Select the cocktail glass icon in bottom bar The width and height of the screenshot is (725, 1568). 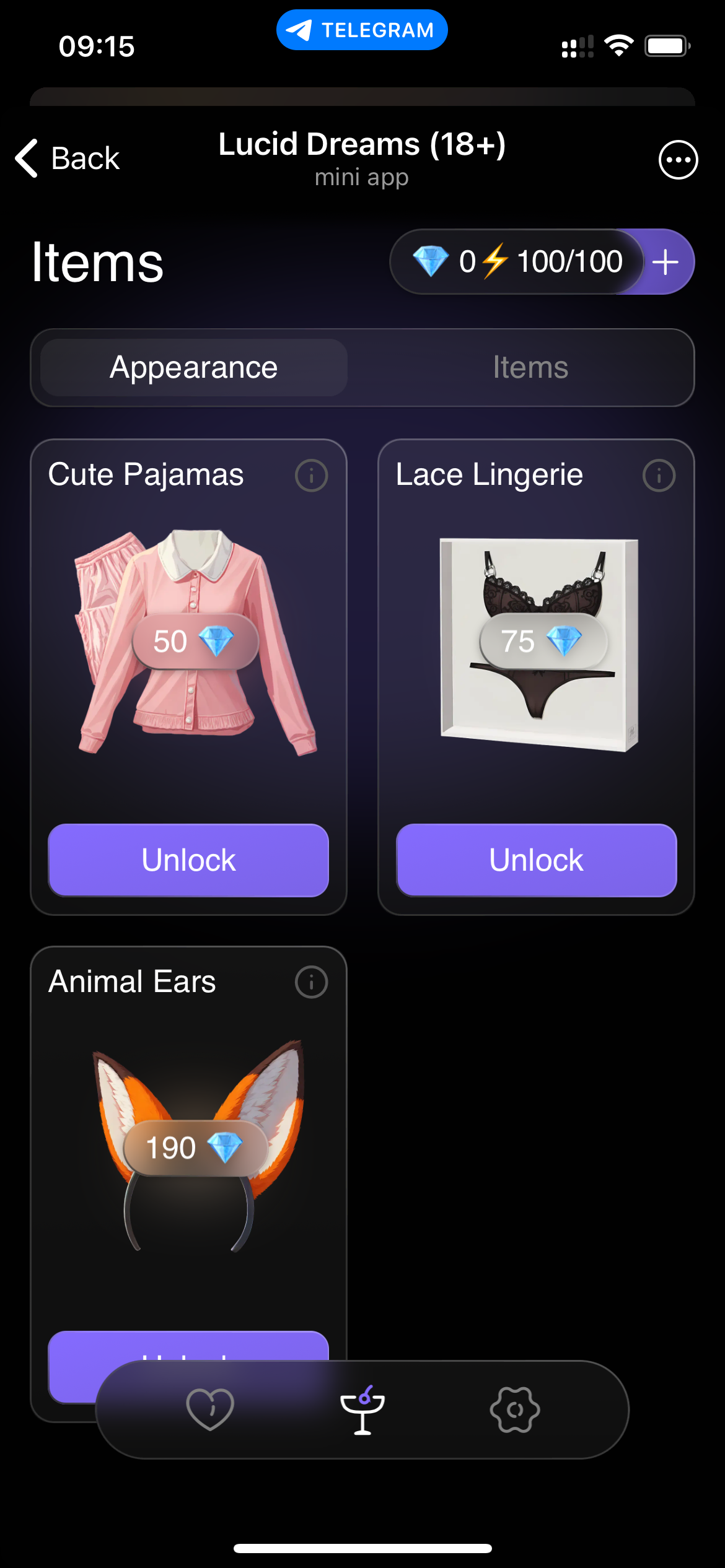click(362, 1408)
